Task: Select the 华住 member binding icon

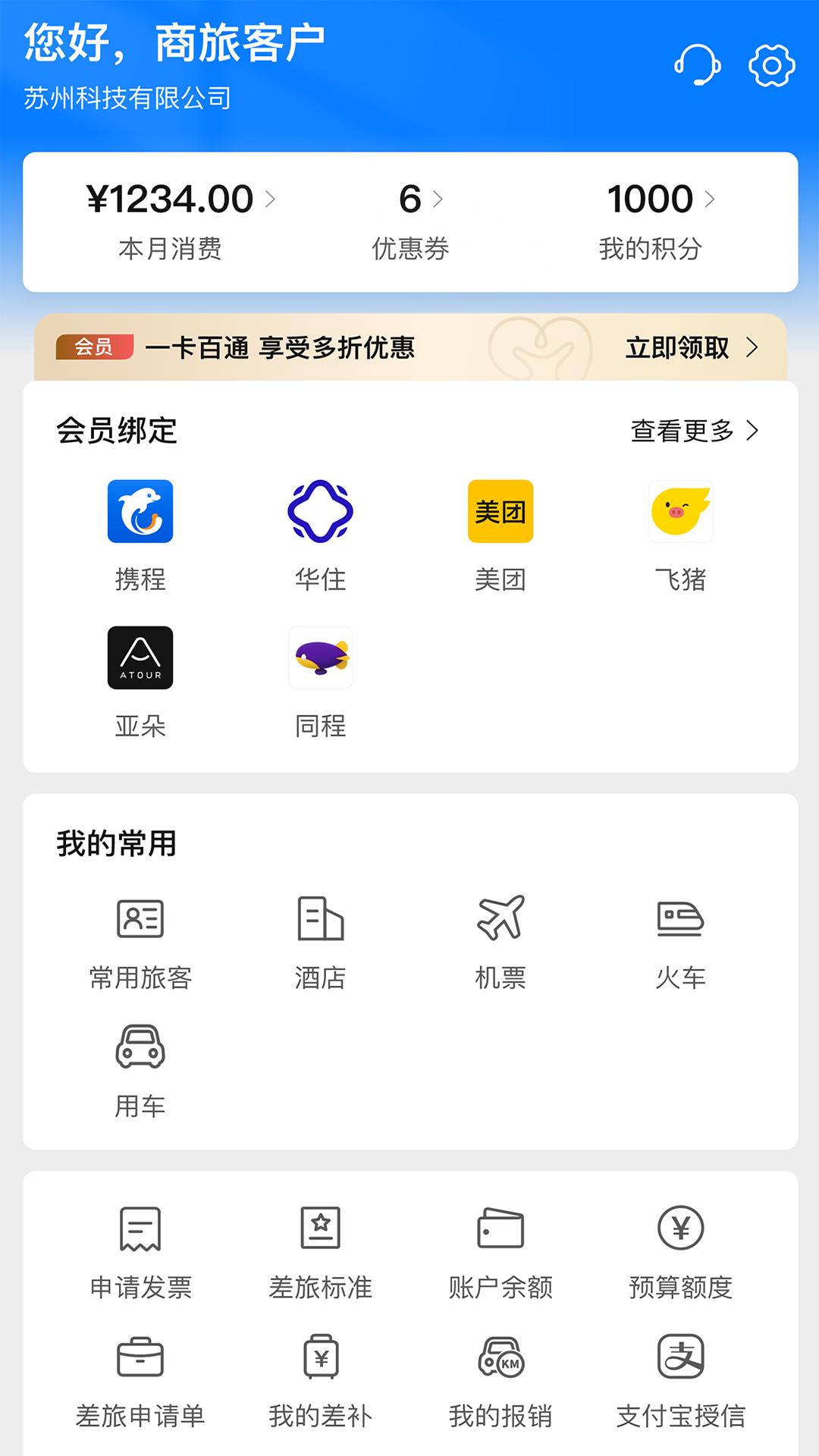Action: [321, 512]
